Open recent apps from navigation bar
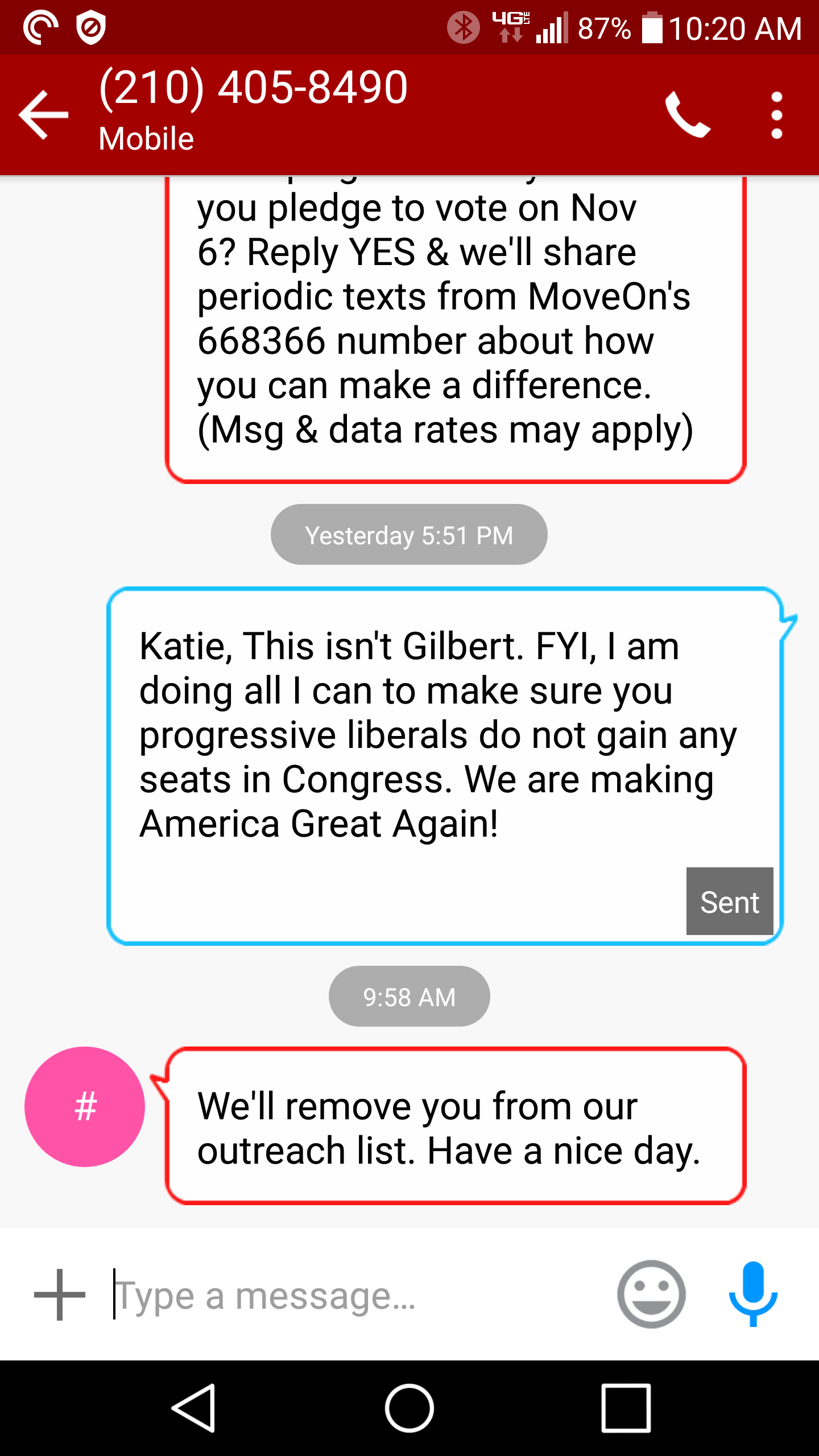819x1456 pixels. point(626,1408)
